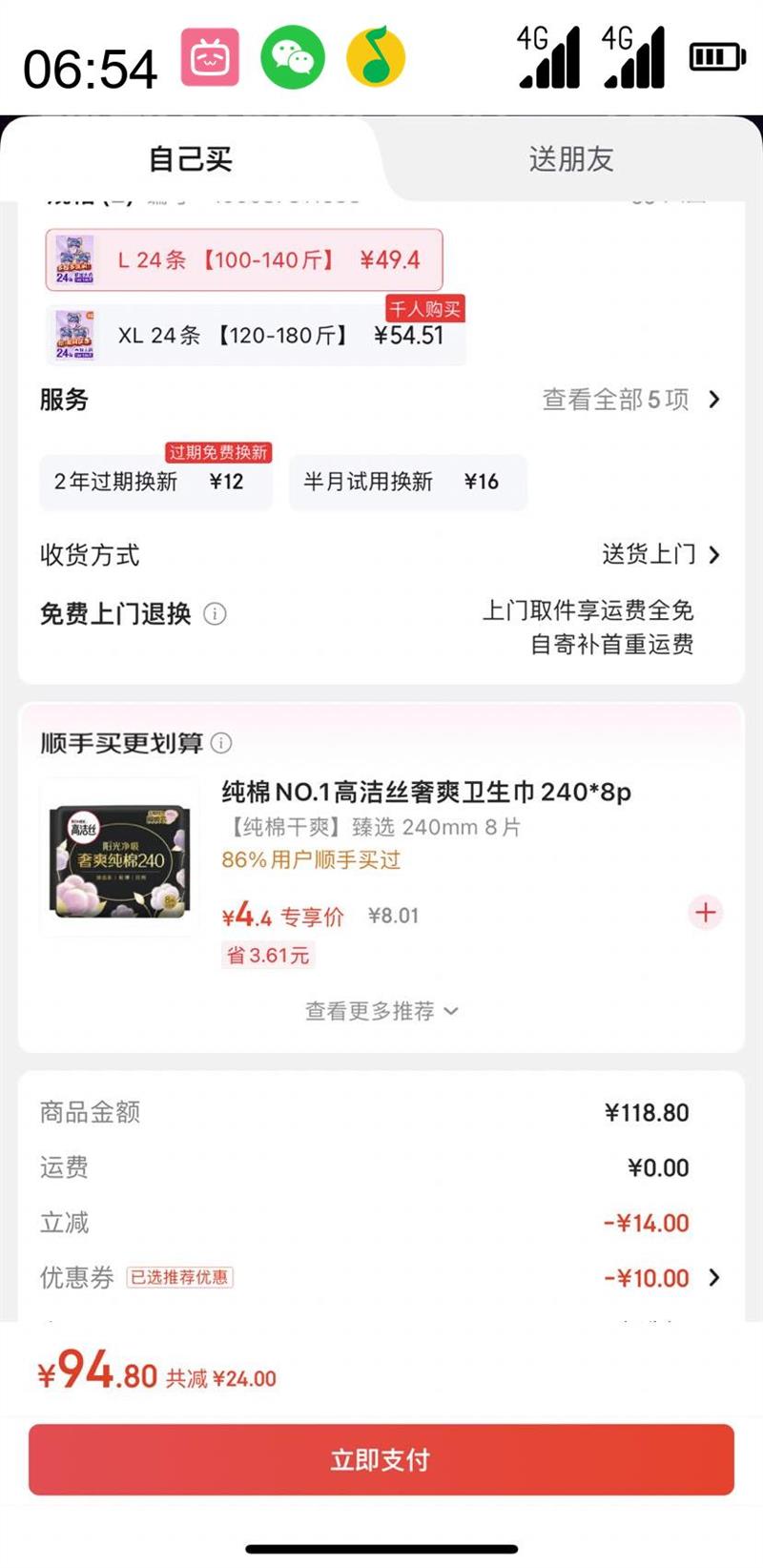Screen dimensions: 763x1568
Task: Expand 查看更多推荐 recommendations
Action: click(x=381, y=1011)
